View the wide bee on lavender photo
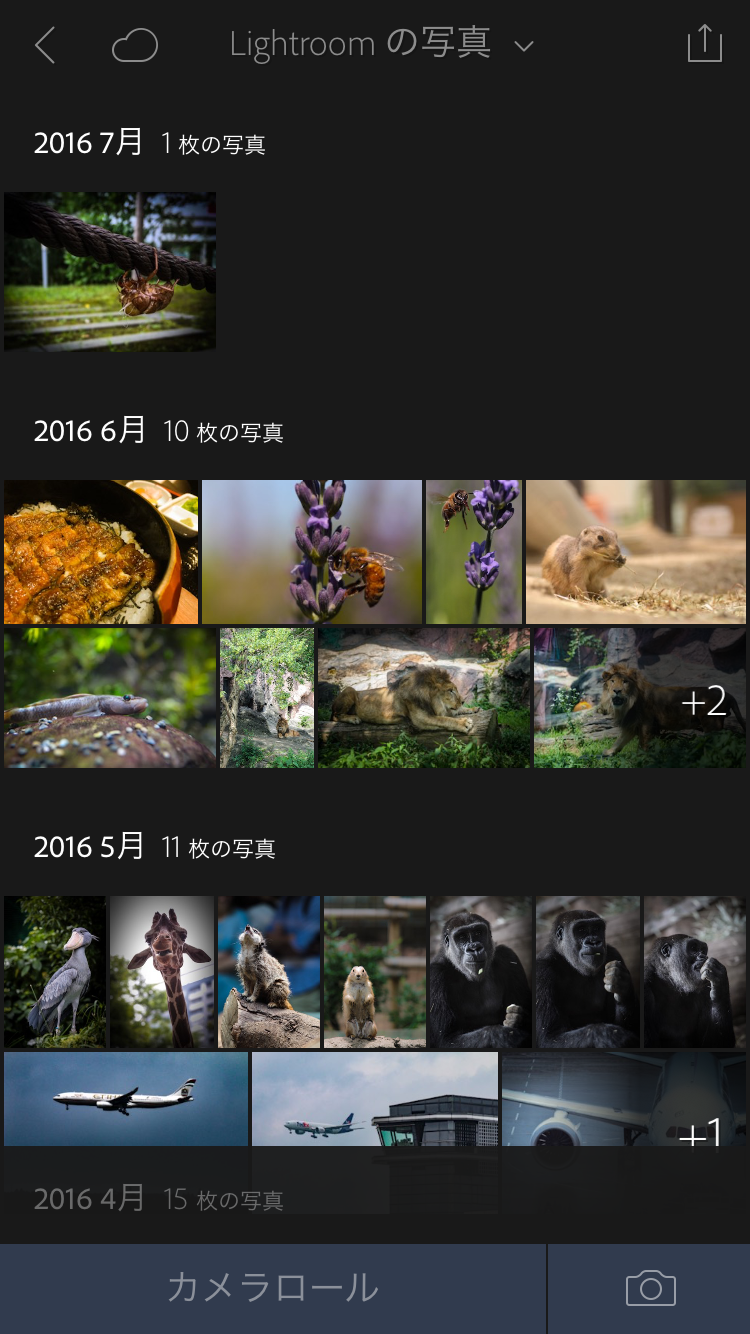The width and height of the screenshot is (750, 1334). click(x=312, y=552)
